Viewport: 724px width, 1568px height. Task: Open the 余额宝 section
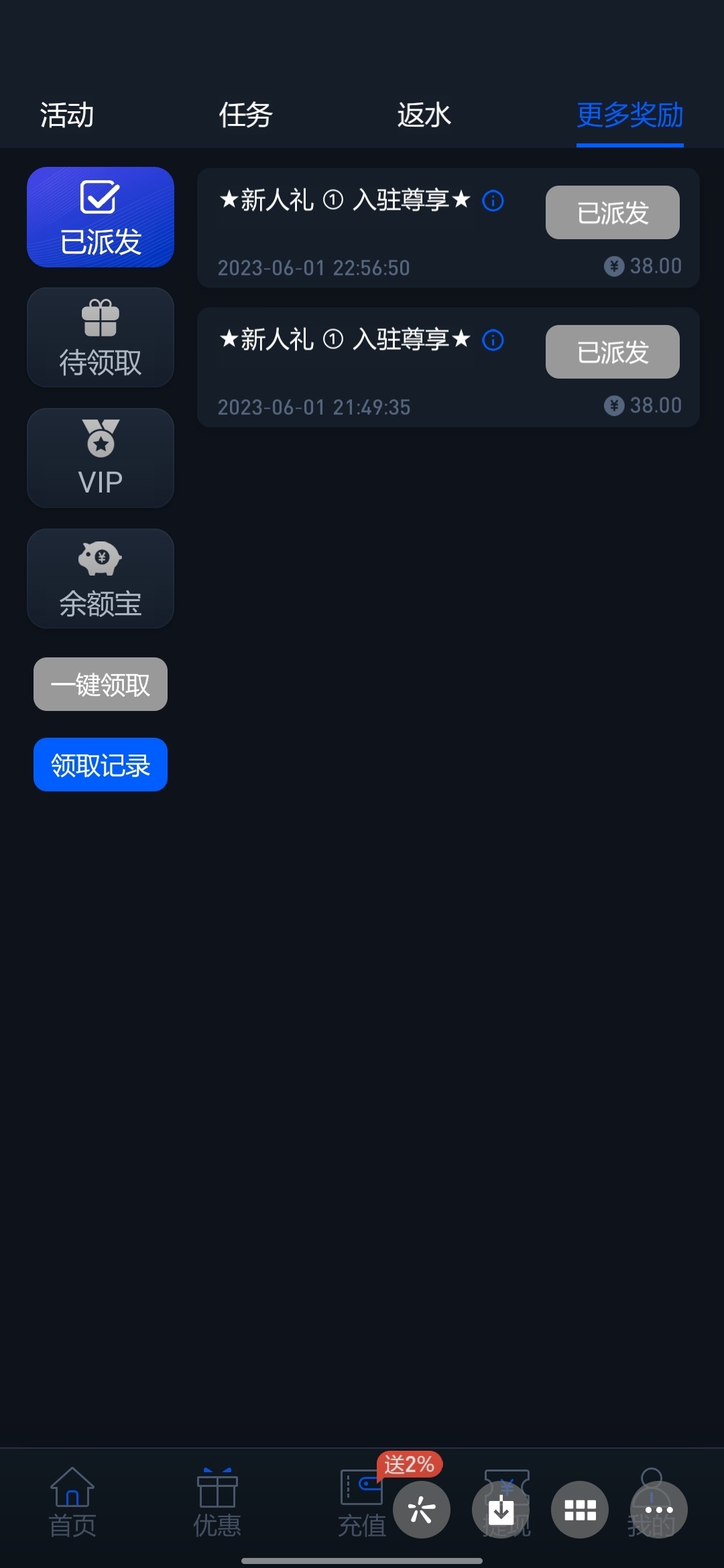click(101, 579)
